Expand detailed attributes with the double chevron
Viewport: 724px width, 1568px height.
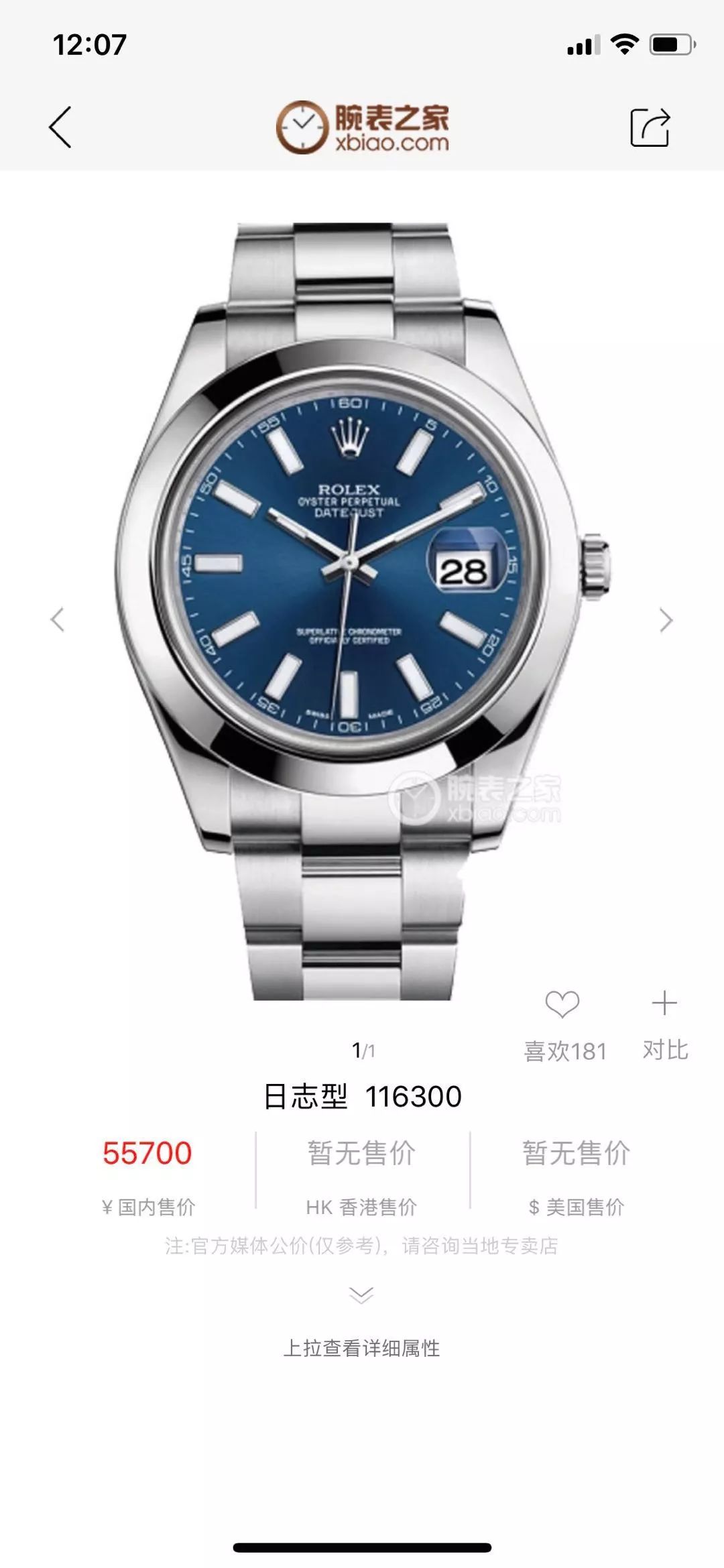(361, 1294)
